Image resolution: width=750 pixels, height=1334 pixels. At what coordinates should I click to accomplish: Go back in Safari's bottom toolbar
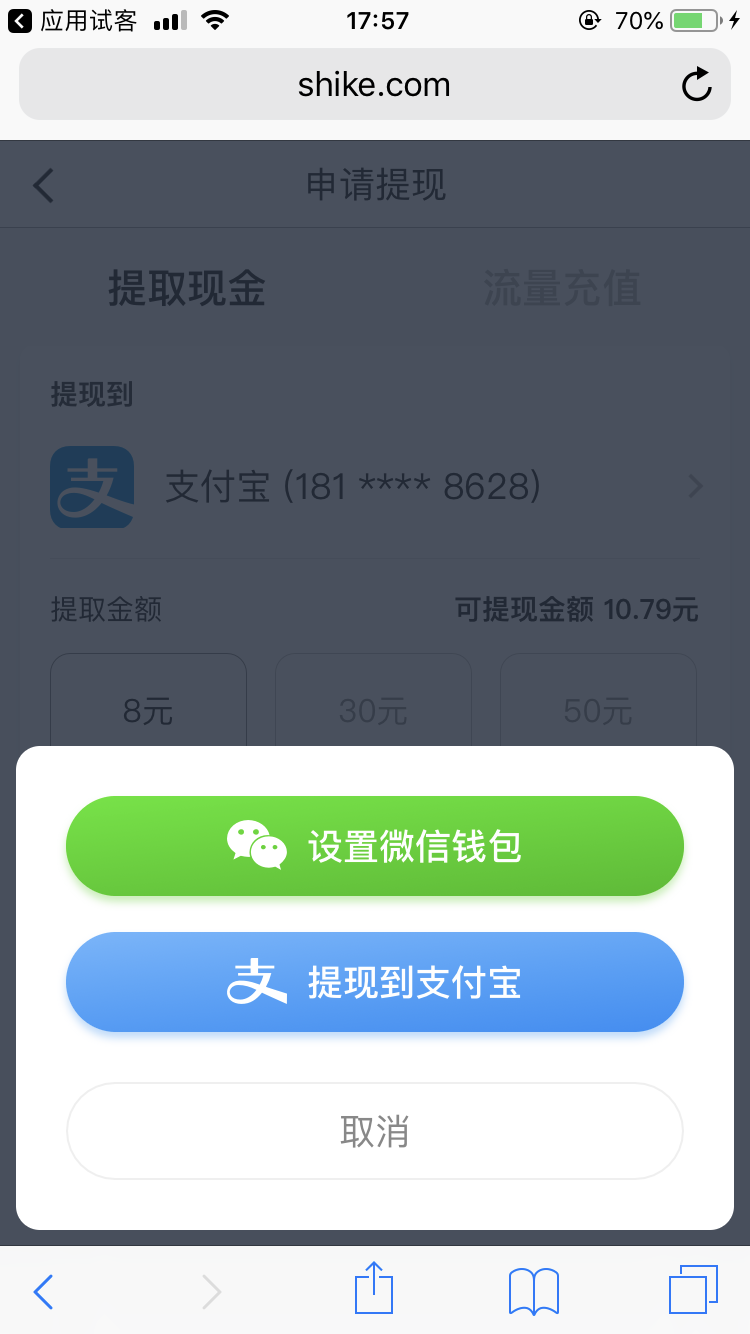click(x=43, y=1291)
